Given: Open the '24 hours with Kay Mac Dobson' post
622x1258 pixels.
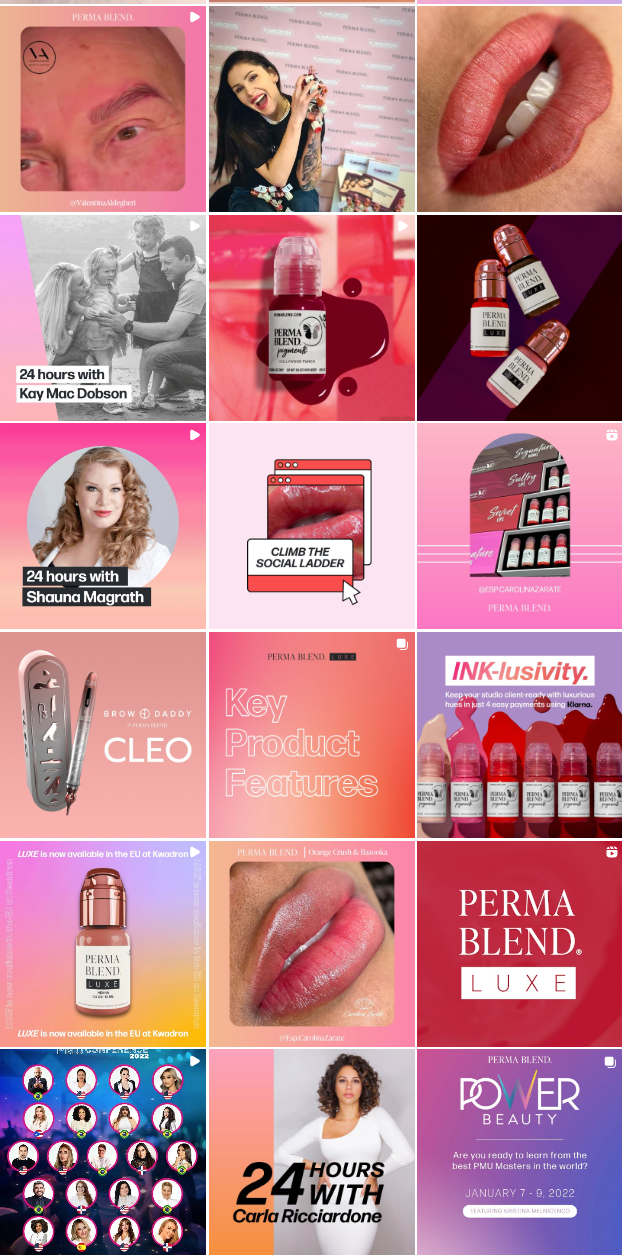Looking at the screenshot, I should (103, 317).
